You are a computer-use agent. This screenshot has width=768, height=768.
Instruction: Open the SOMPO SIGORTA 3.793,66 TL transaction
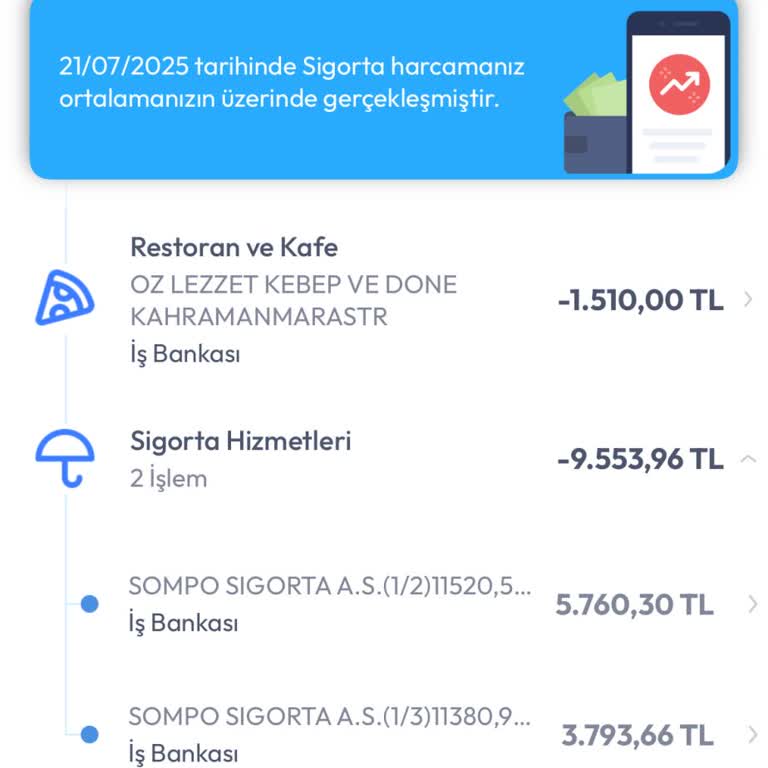pos(420,735)
